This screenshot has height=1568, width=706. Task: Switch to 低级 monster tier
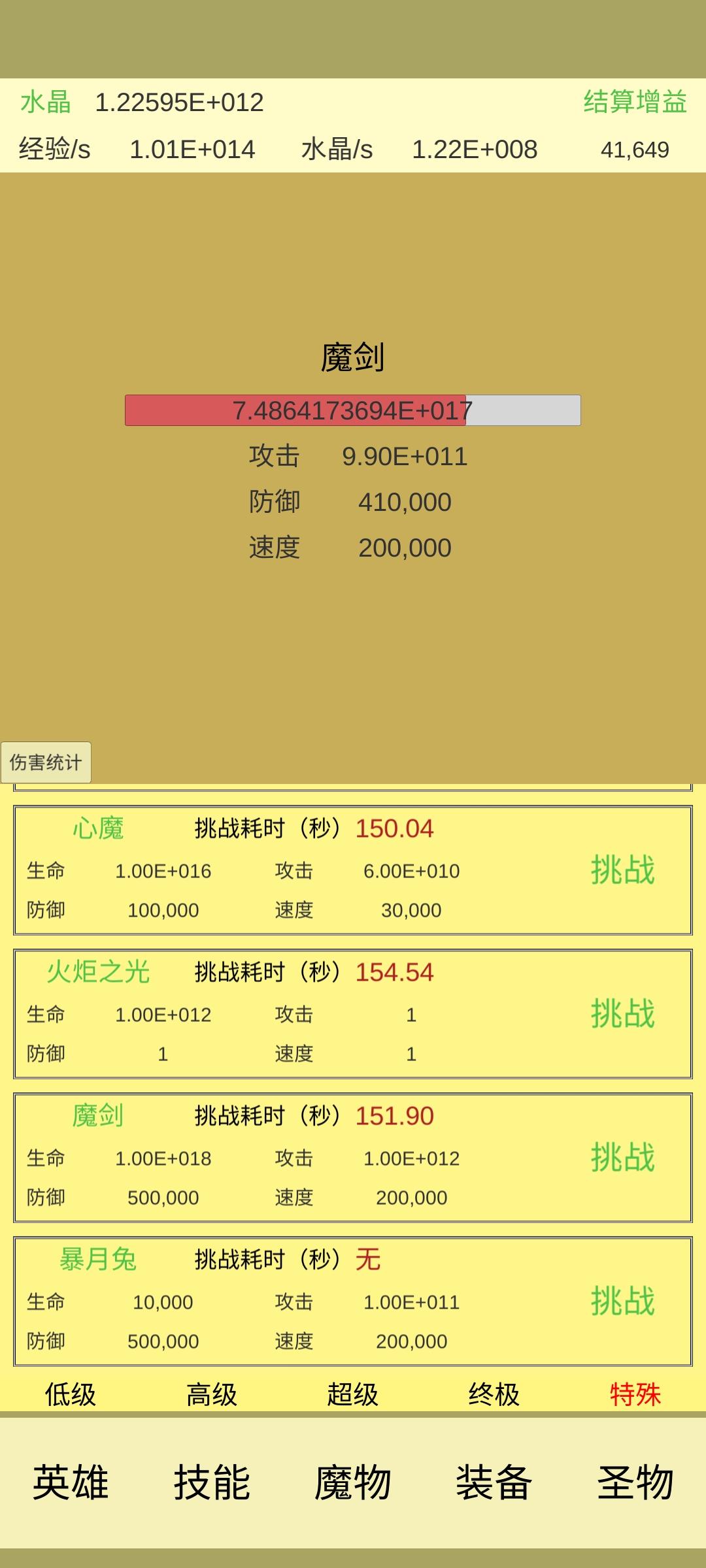71,1395
